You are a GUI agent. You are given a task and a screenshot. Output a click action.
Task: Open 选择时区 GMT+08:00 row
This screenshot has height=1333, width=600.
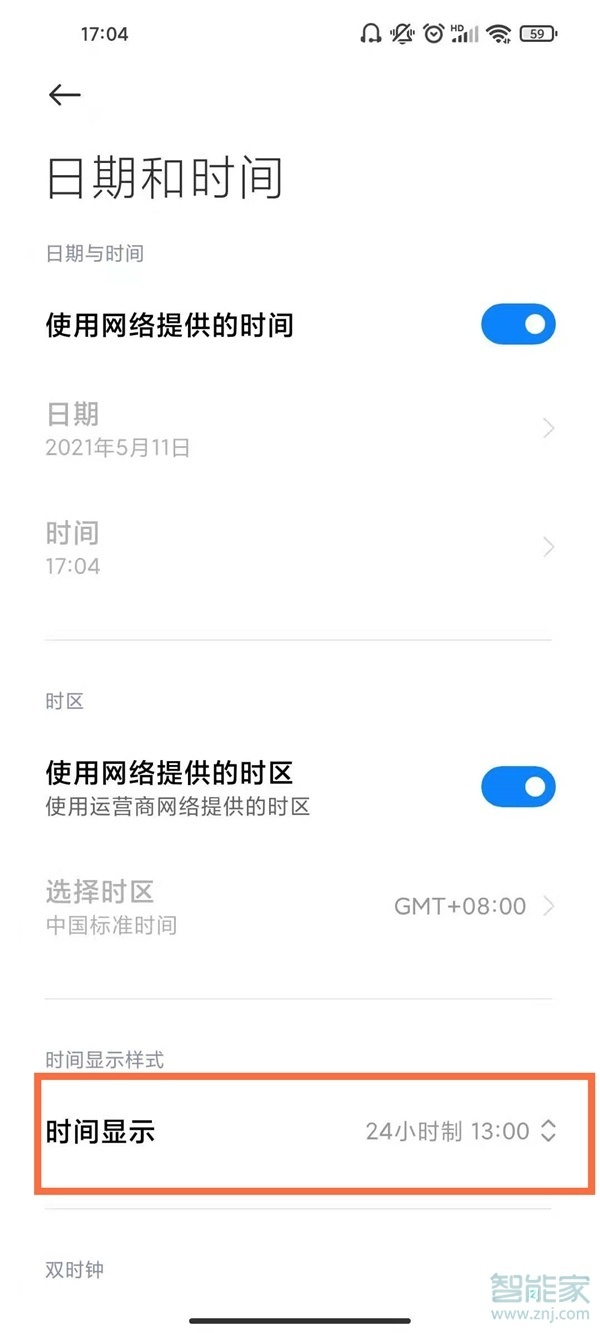click(300, 907)
